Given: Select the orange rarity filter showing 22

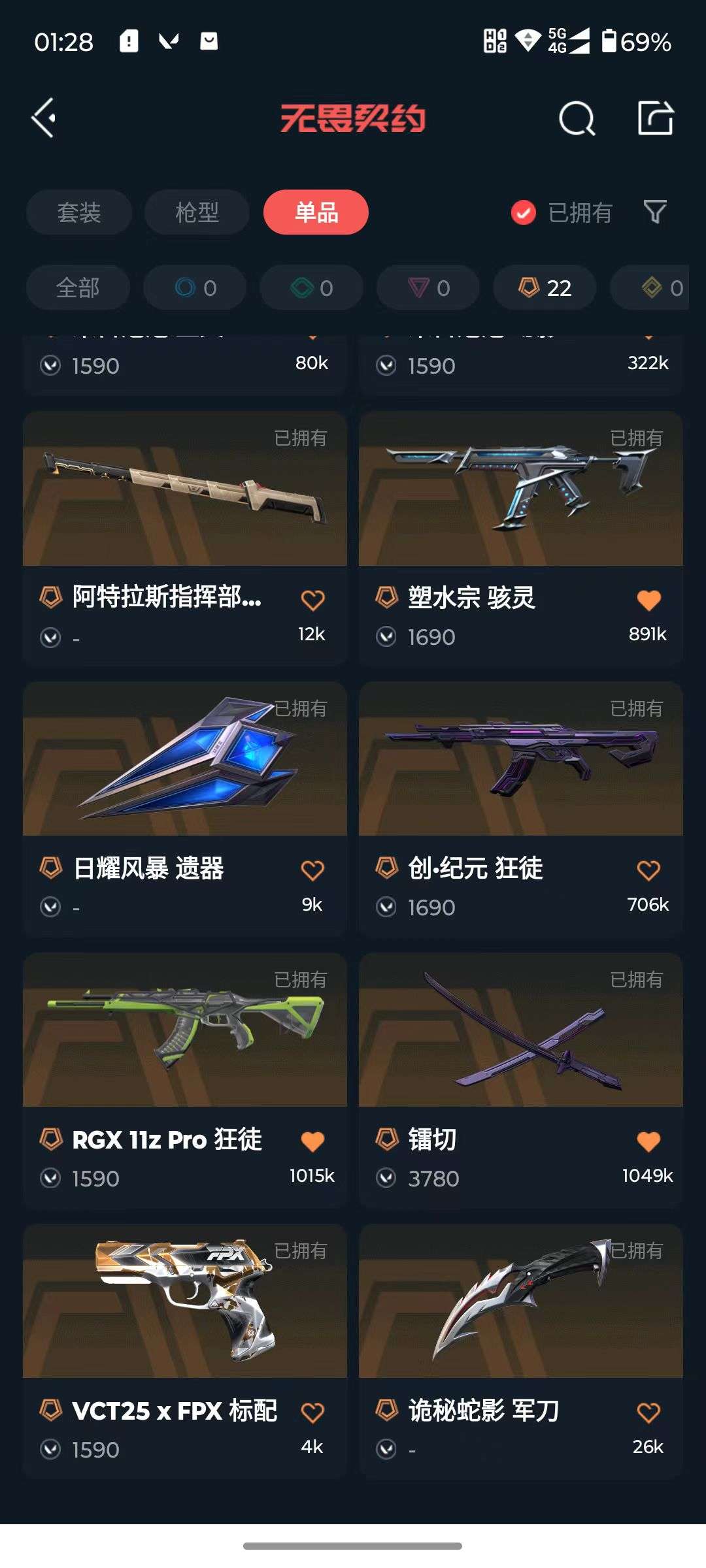Looking at the screenshot, I should (543, 287).
